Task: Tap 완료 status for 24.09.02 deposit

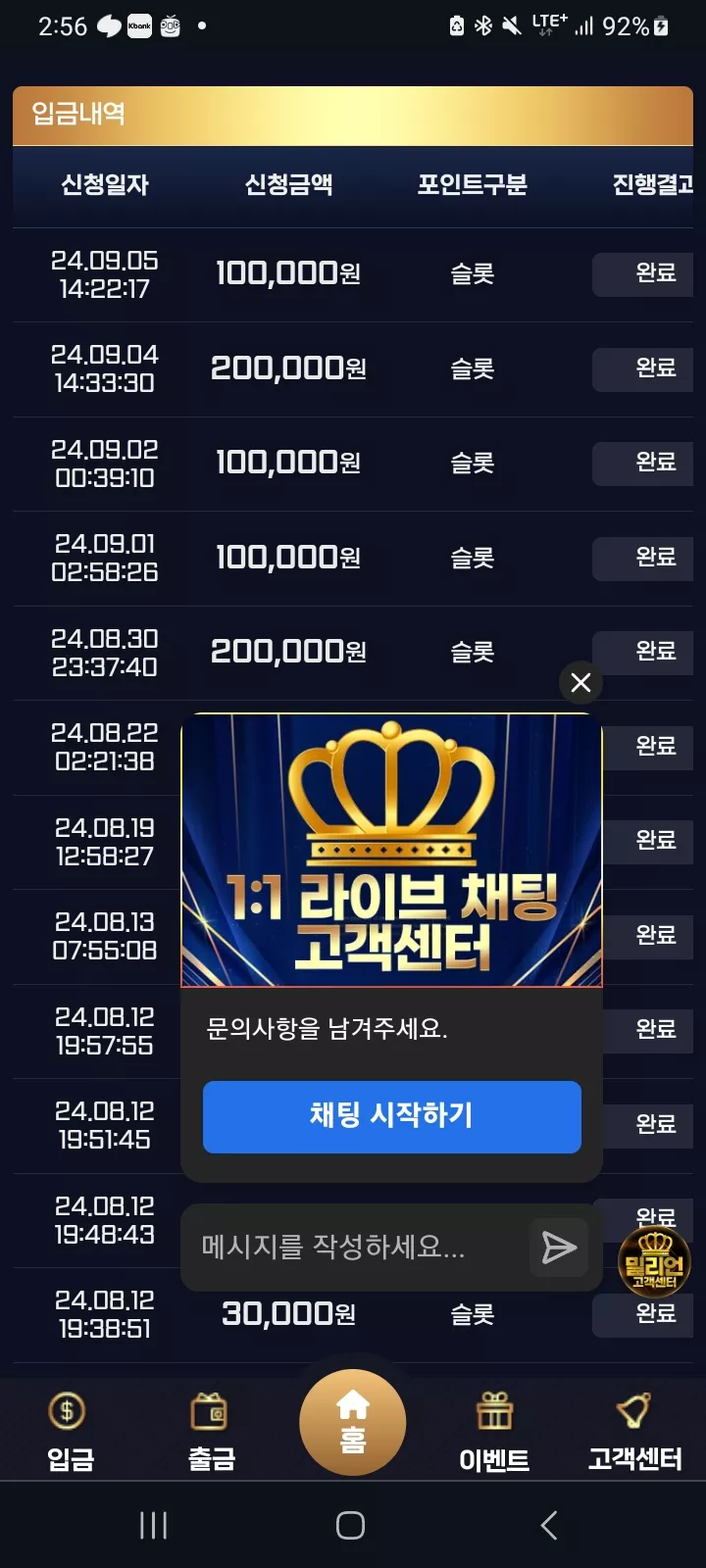Action: coord(655,463)
